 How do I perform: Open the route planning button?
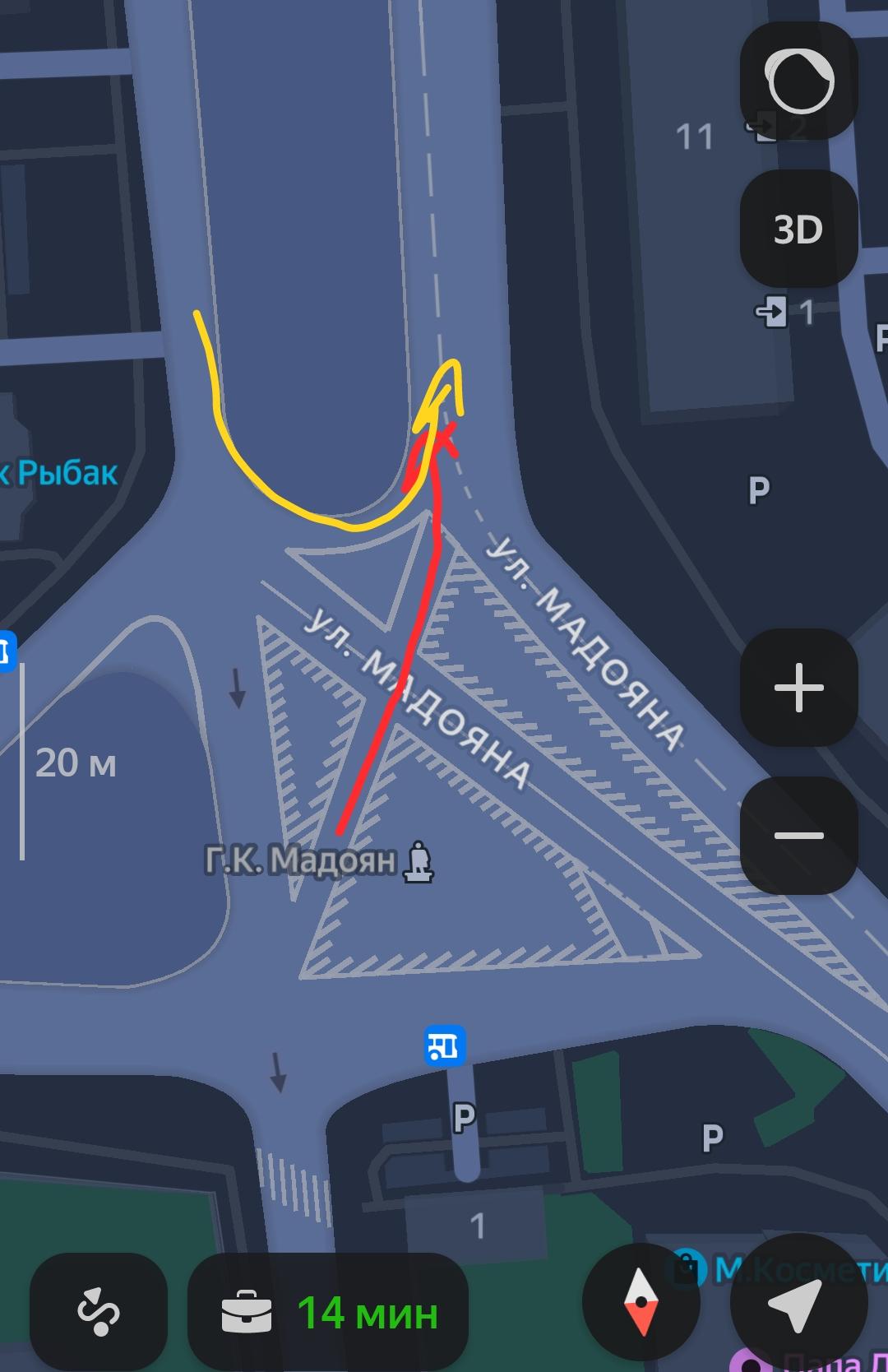pyautogui.click(x=99, y=1312)
